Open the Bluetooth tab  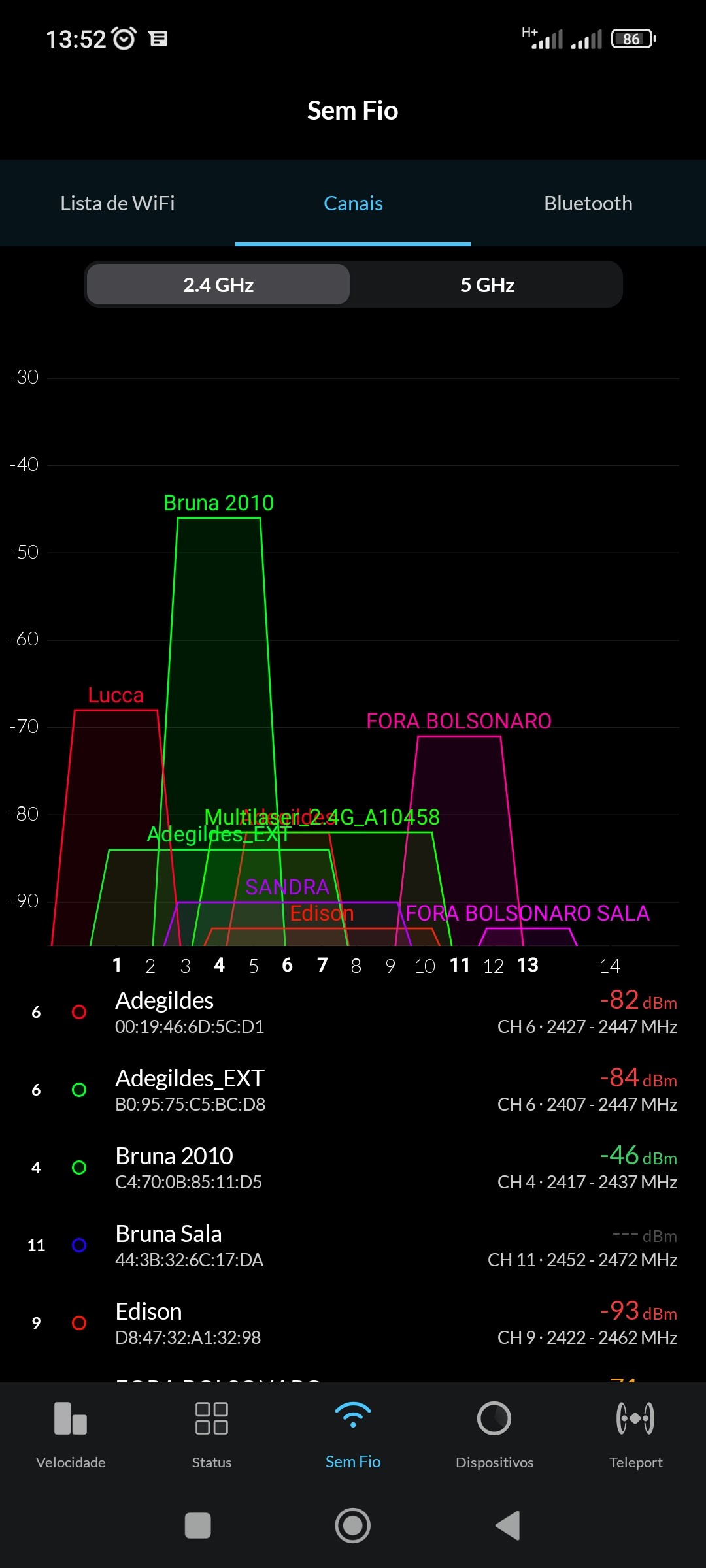click(x=588, y=203)
